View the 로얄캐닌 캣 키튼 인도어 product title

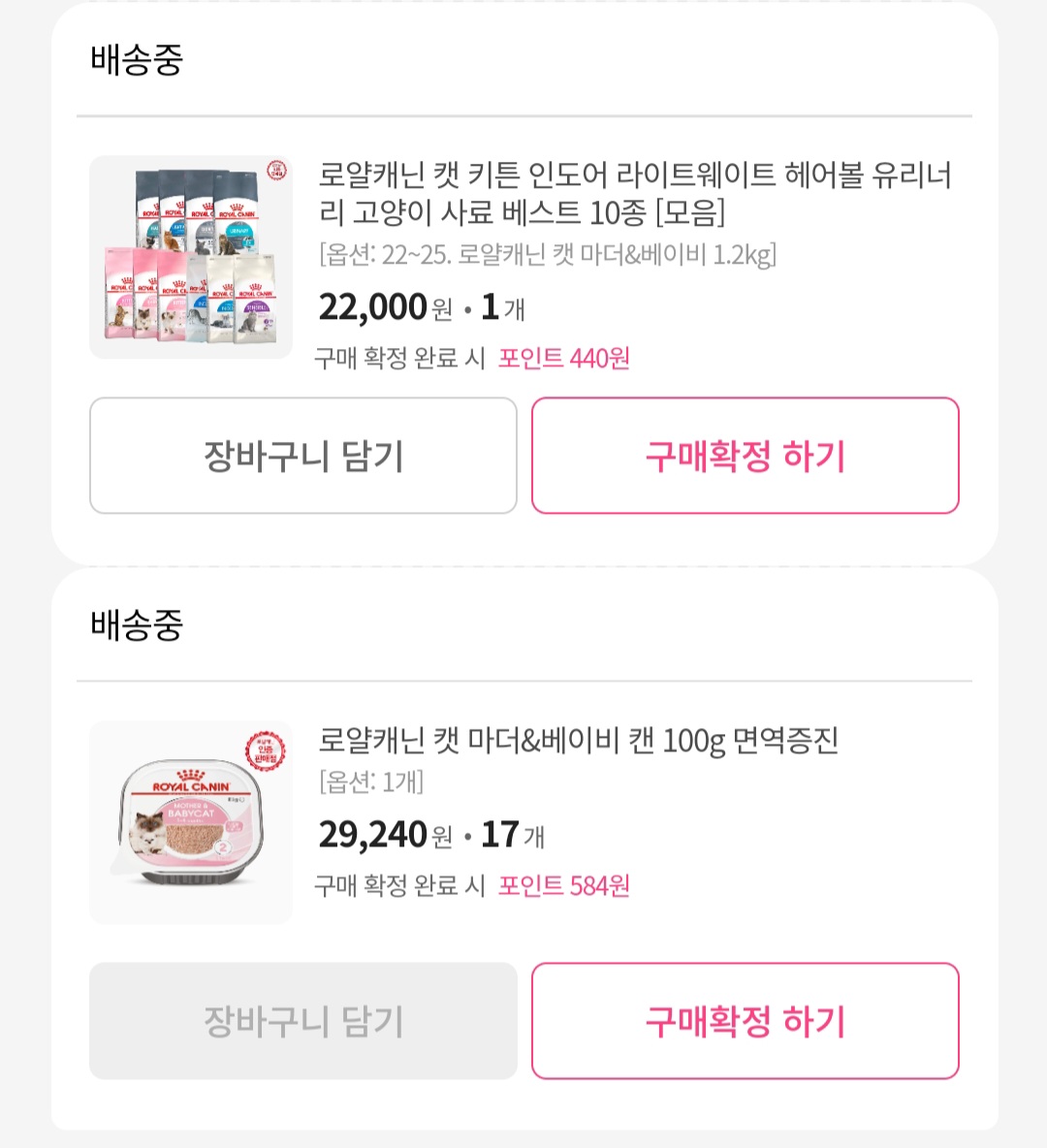tap(635, 193)
